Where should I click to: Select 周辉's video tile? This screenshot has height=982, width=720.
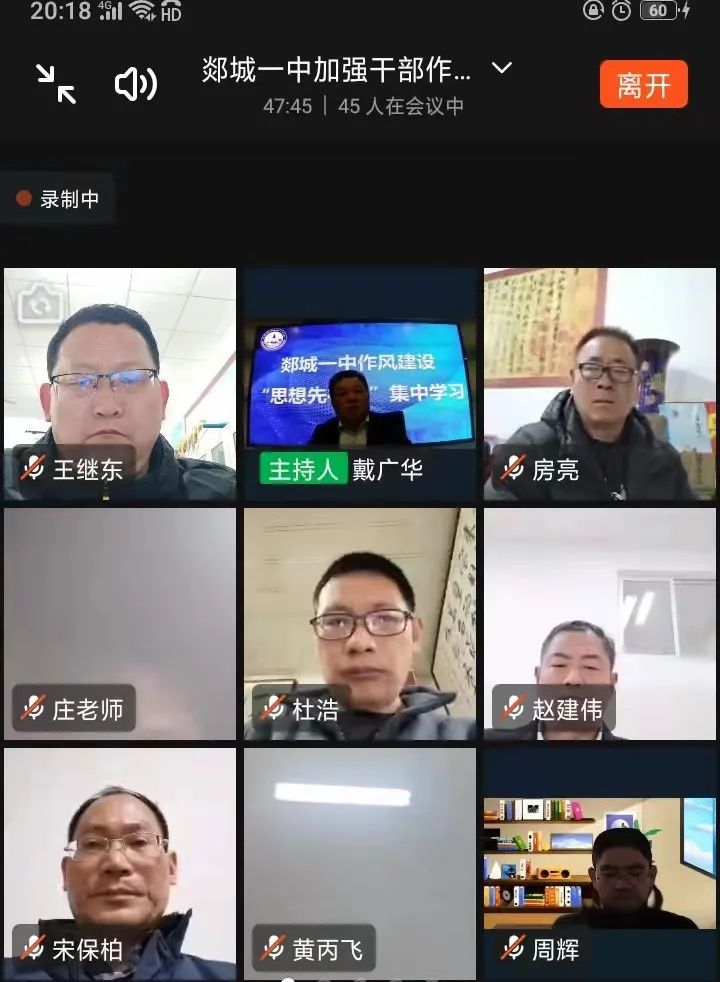(x=600, y=864)
